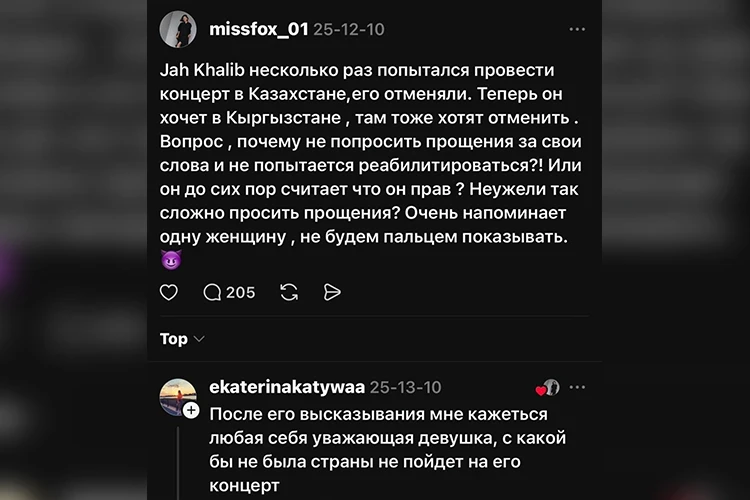The height and width of the screenshot is (500, 750).
Task: Expand the Top replies sorting dropdown
Action: click(182, 339)
